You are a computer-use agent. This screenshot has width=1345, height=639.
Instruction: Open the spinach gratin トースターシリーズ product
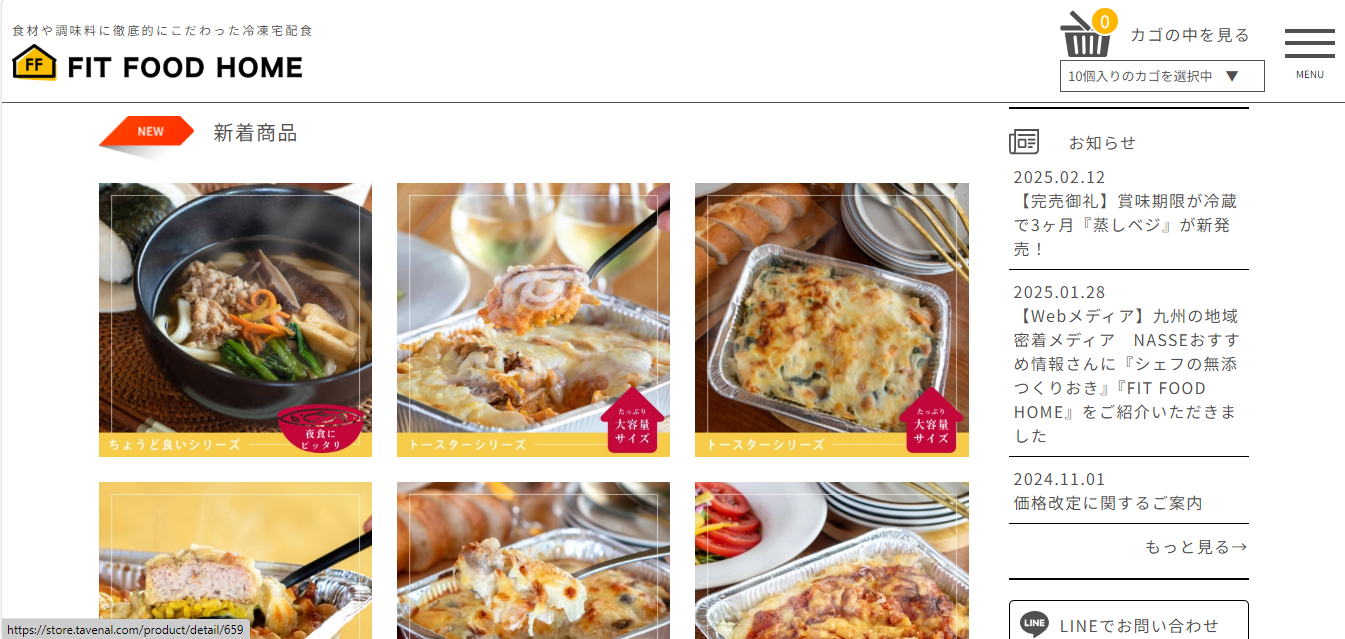(831, 319)
